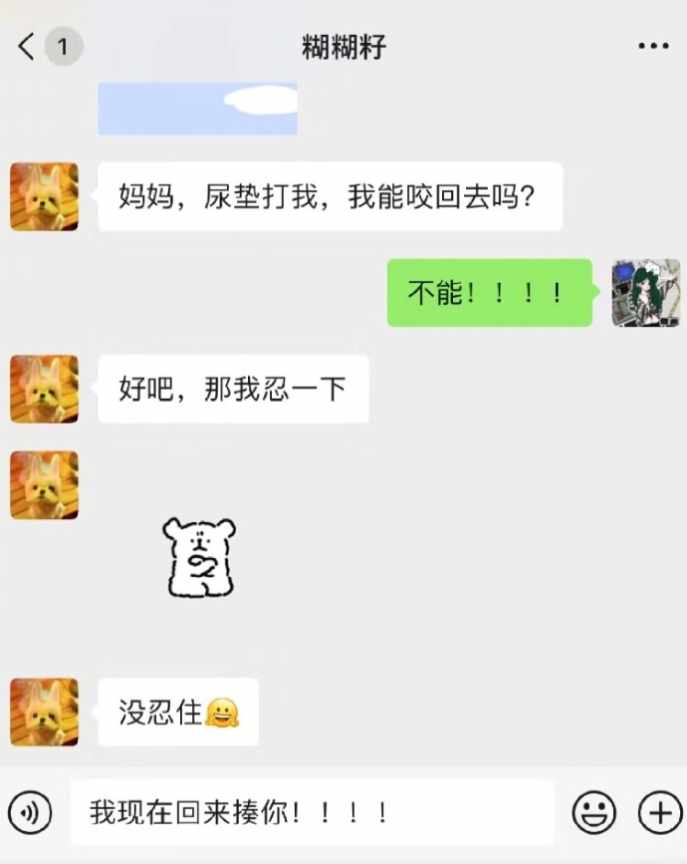Switch to voice message input
This screenshot has height=864, width=687.
pos(30,812)
